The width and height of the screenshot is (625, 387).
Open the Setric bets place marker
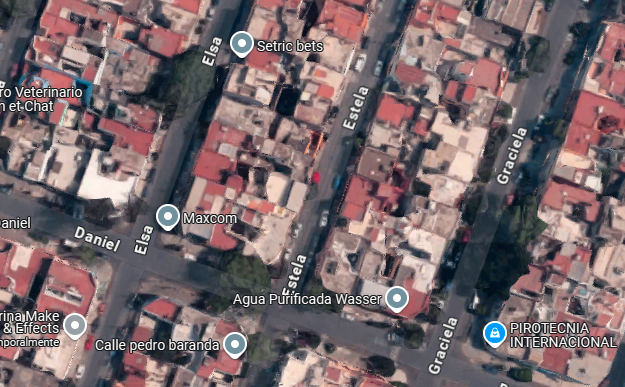242,44
